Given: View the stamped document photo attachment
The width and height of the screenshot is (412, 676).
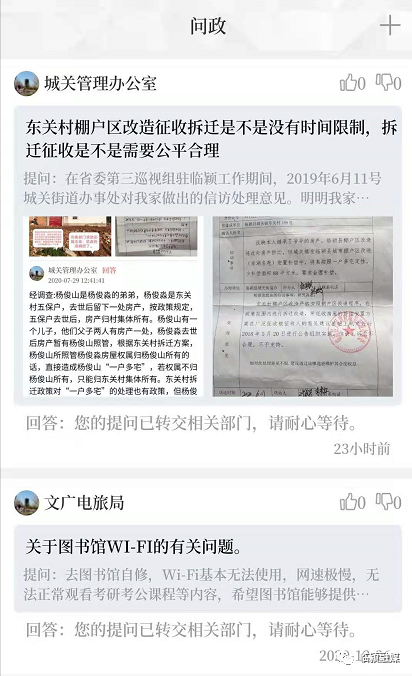Looking at the screenshot, I should (x=303, y=306).
